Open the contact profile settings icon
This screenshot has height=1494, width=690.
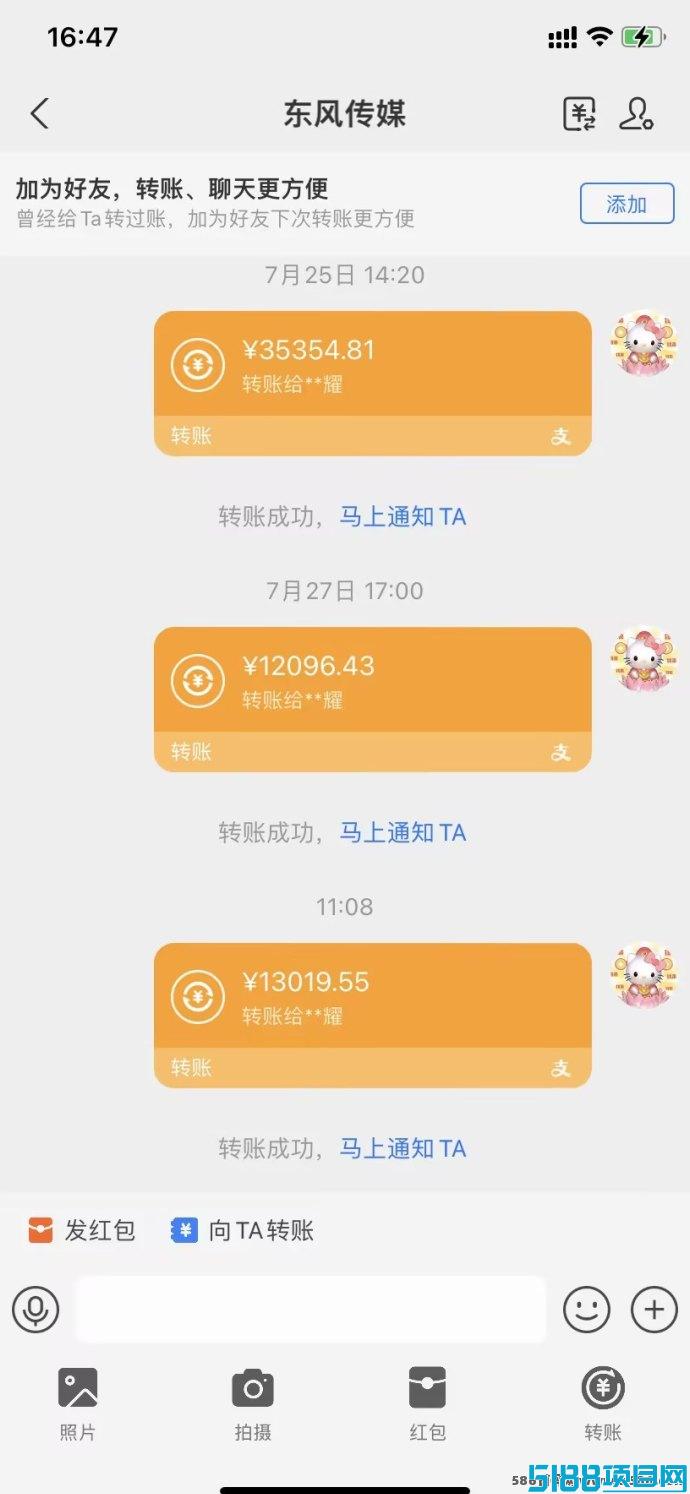click(x=636, y=114)
